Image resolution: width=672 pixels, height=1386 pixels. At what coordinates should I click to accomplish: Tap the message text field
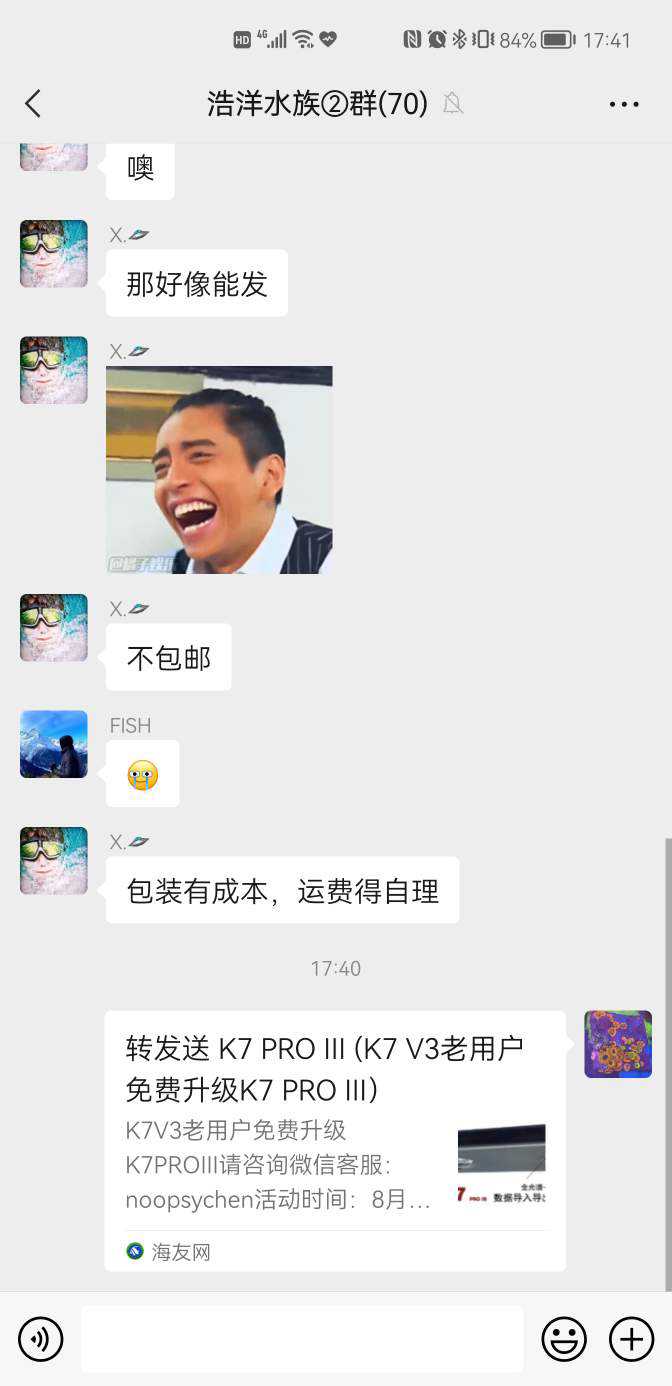(302, 1338)
